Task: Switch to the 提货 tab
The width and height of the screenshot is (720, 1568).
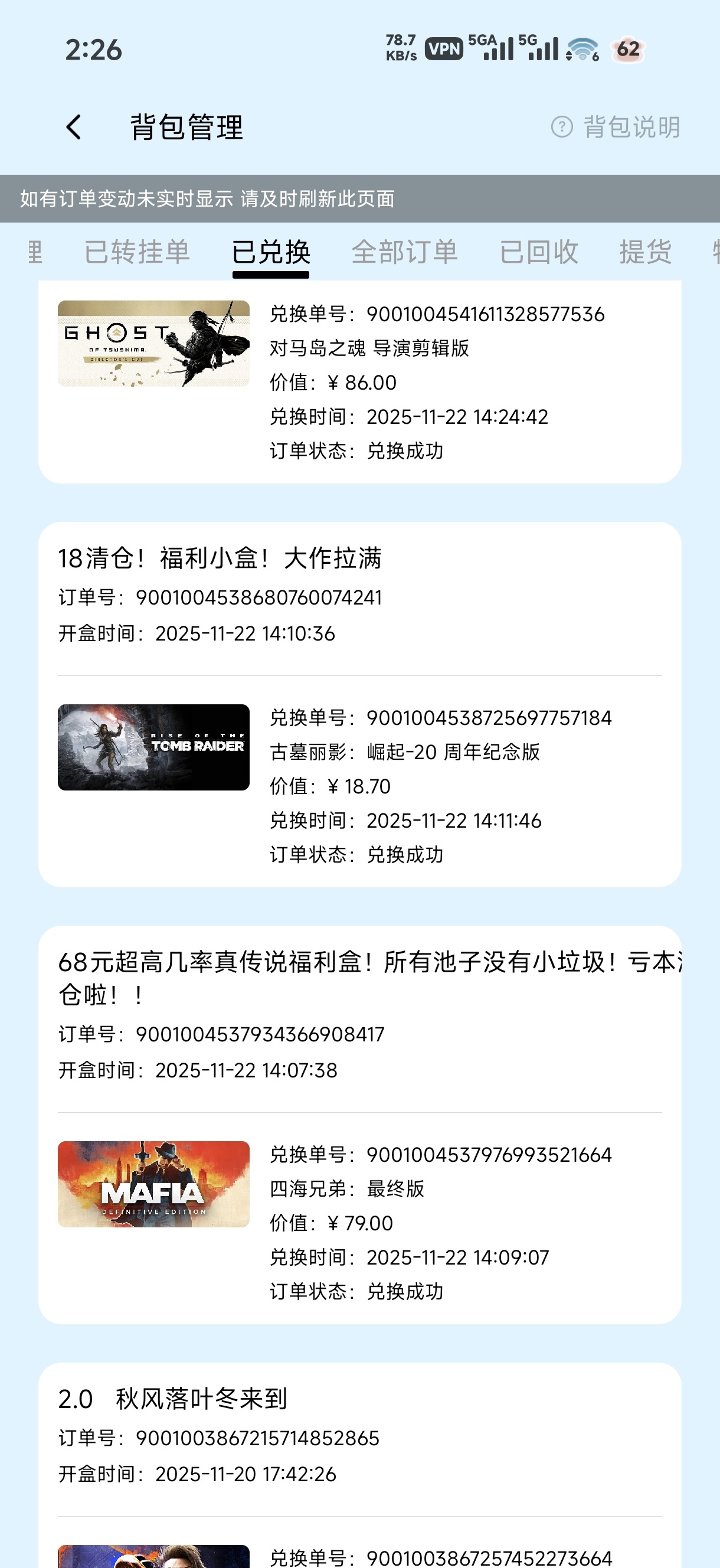Action: point(645,252)
